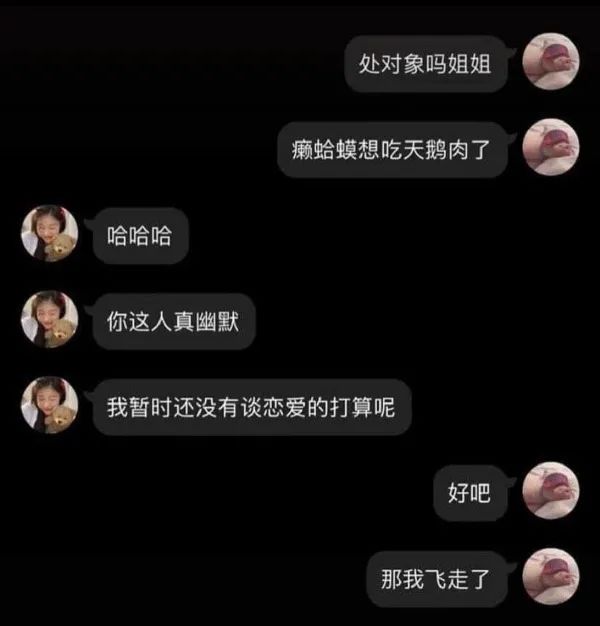The width and height of the screenshot is (600, 626).
Task: Open the avatar beside the 好吧 message
Action: coord(551,490)
